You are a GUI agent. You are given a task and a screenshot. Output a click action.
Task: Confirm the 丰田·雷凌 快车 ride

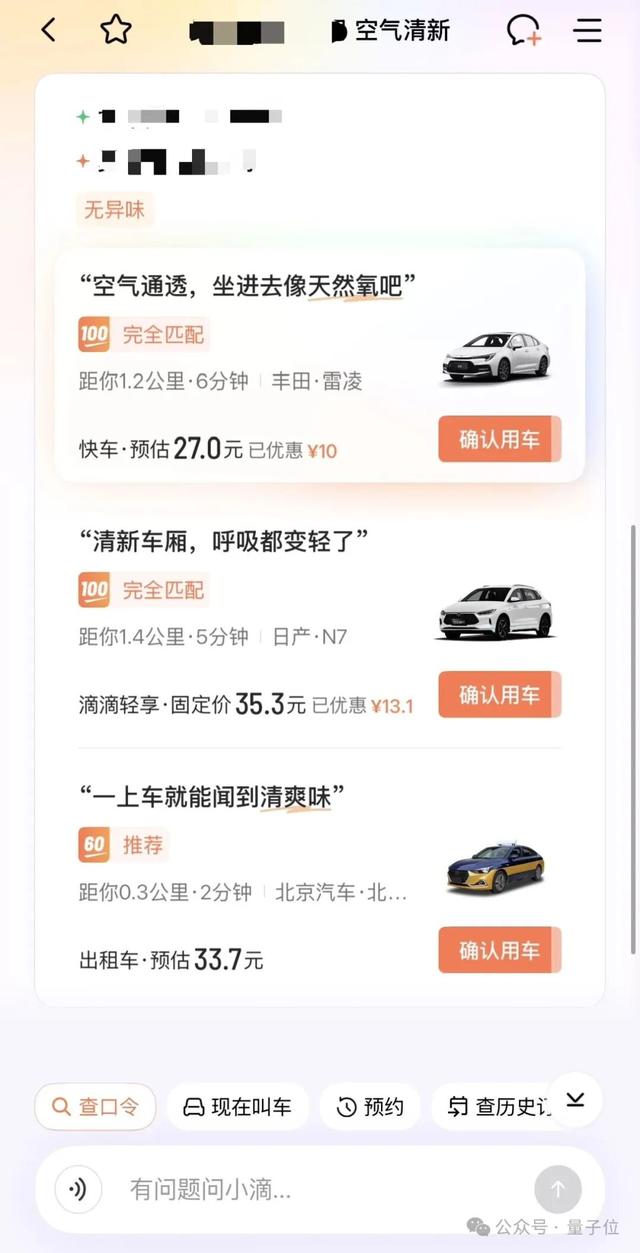coord(499,439)
